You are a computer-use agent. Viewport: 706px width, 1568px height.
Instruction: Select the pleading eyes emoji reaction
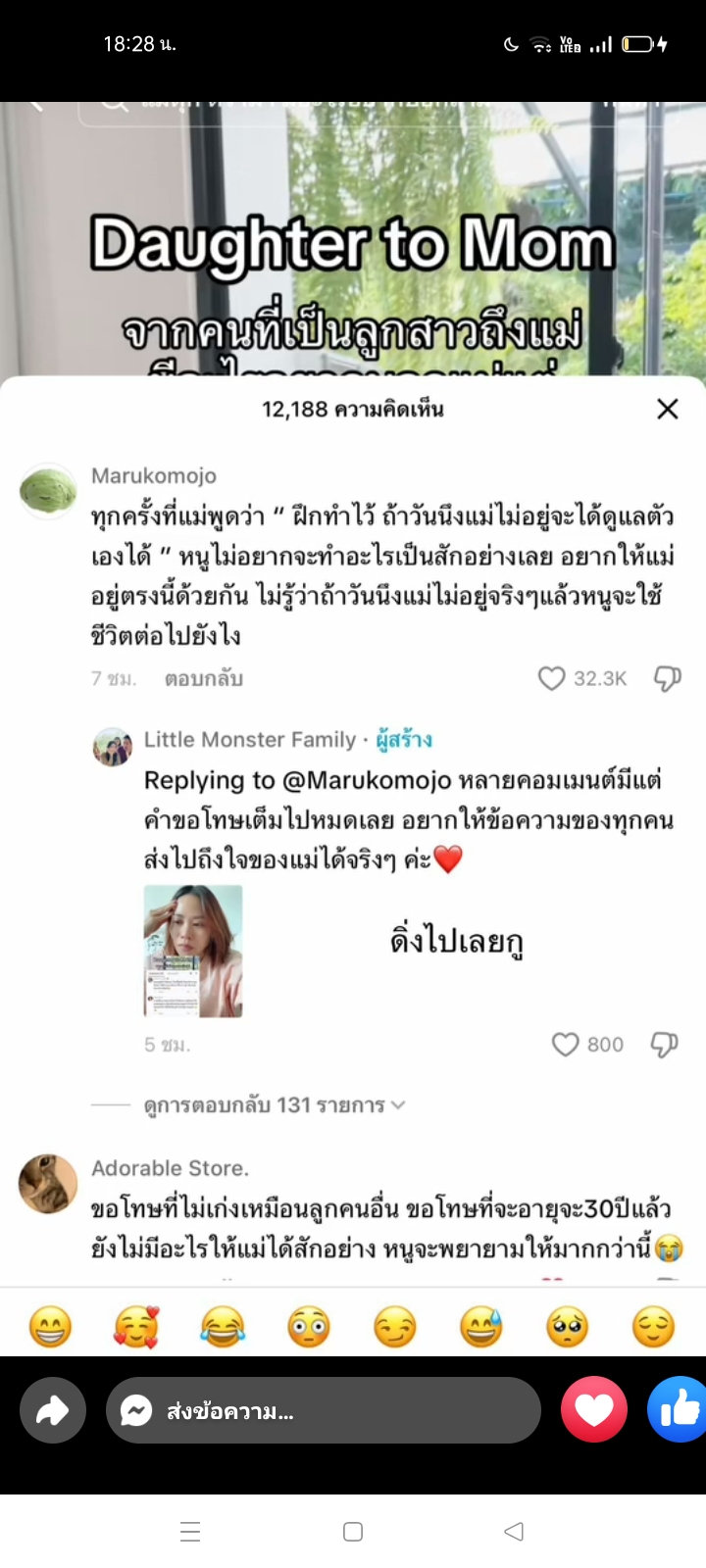click(x=567, y=1325)
